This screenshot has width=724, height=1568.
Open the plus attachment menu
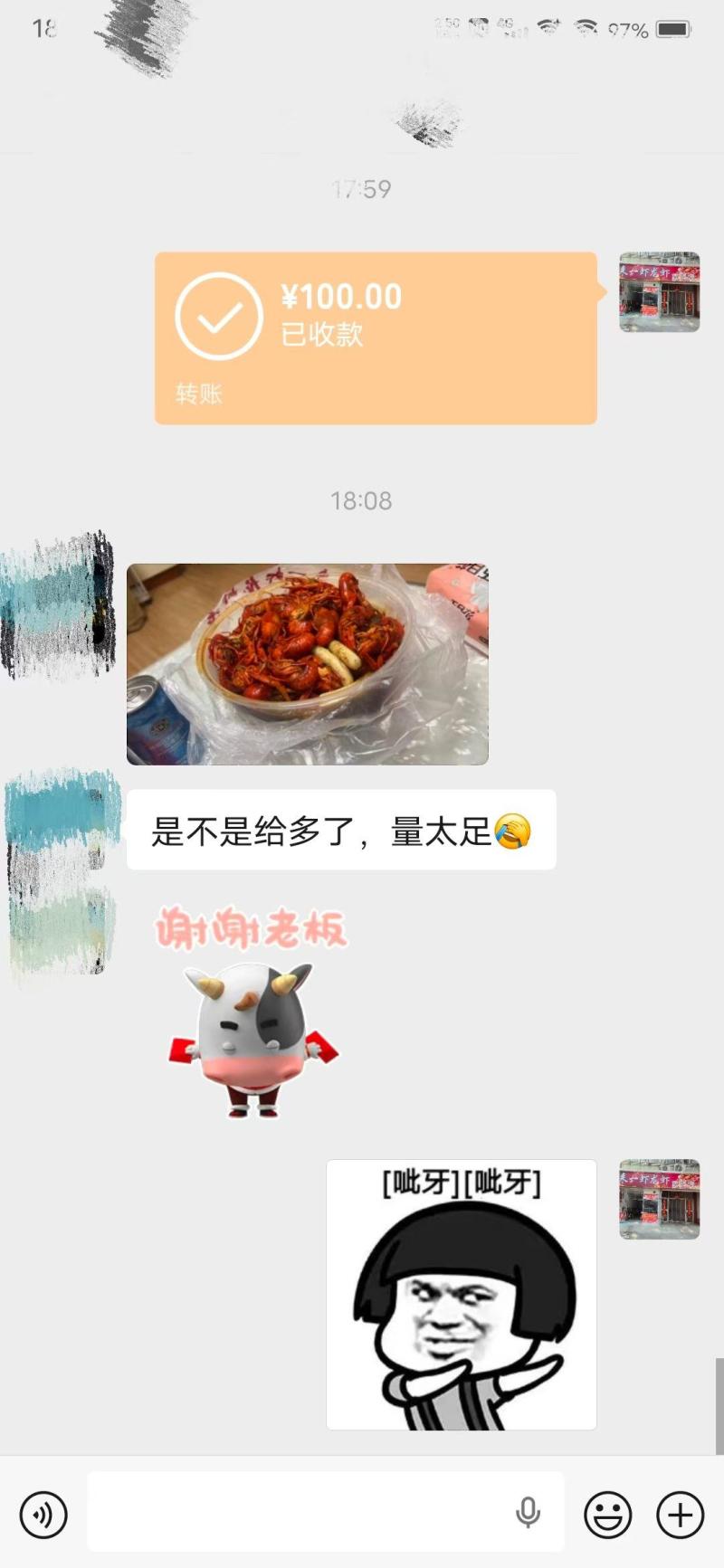(x=680, y=1514)
